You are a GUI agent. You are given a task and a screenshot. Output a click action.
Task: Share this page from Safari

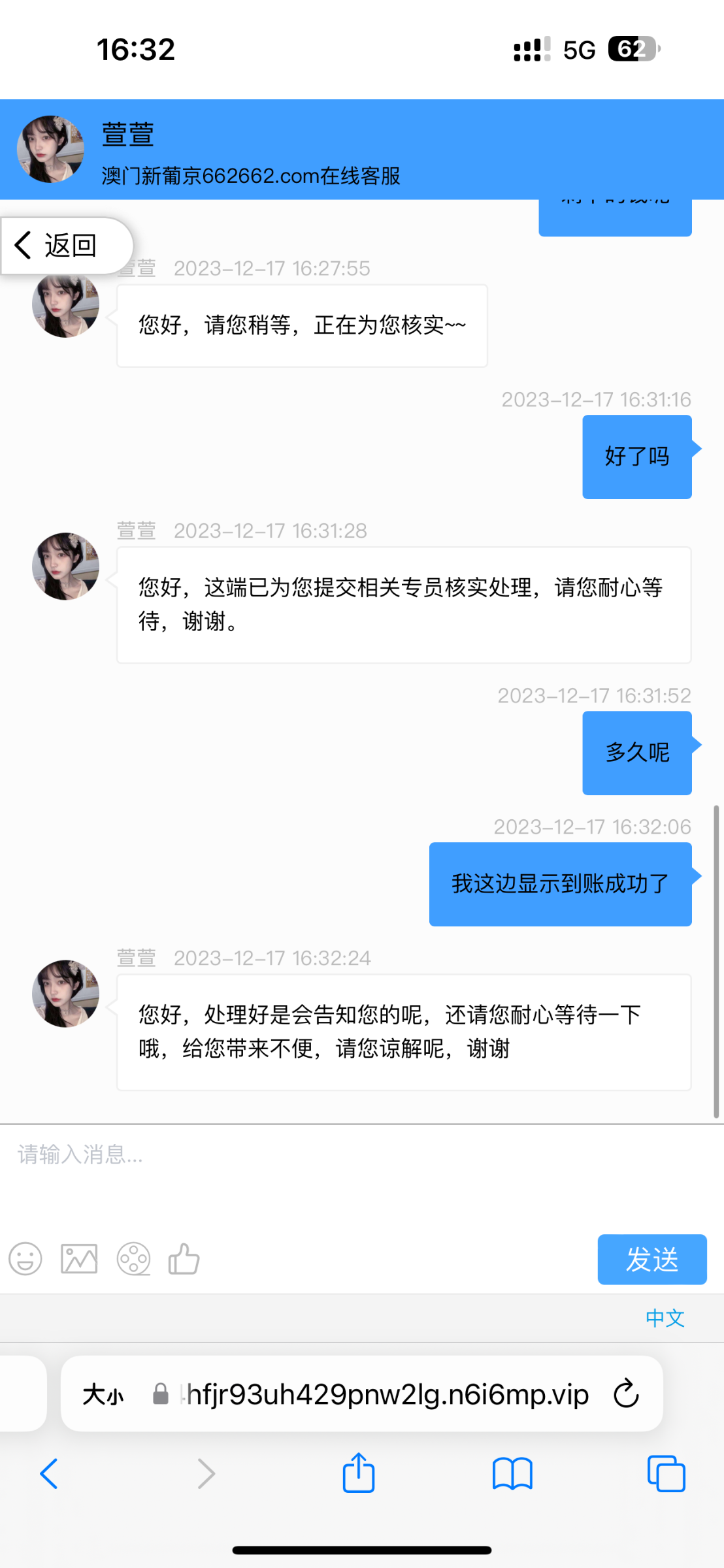point(359,1473)
